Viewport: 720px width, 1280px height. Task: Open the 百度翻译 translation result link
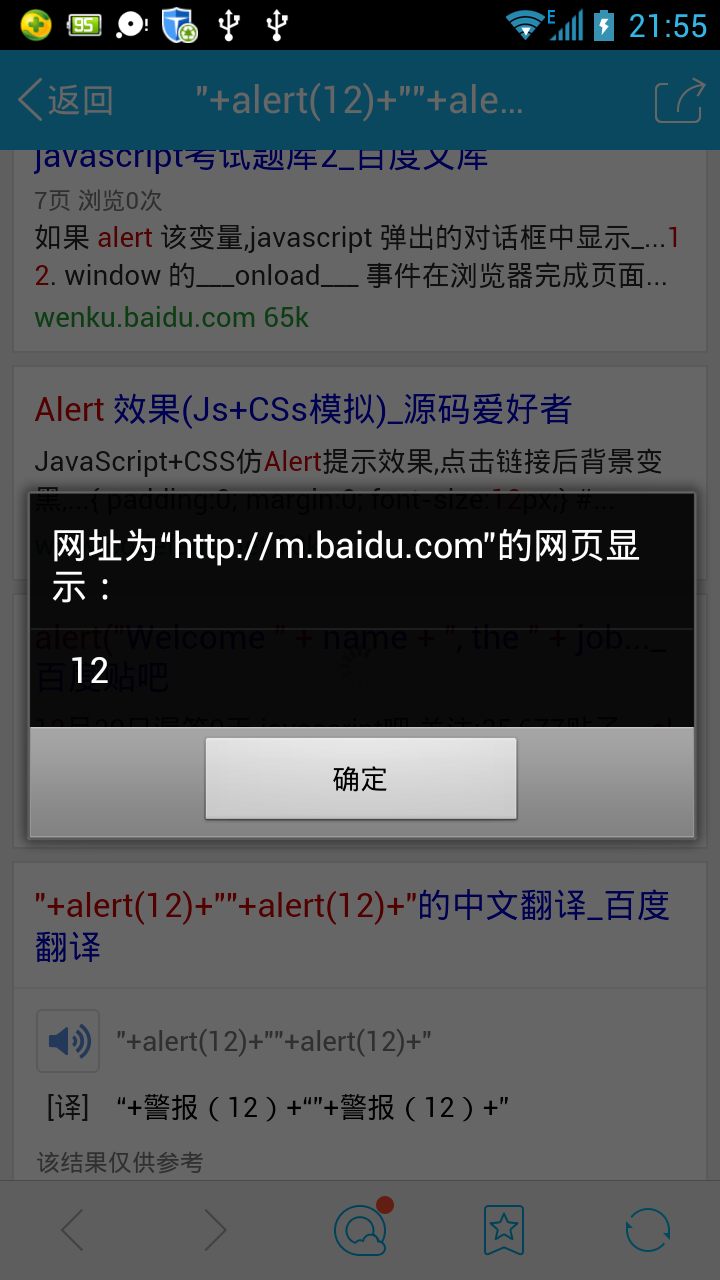coord(352,925)
